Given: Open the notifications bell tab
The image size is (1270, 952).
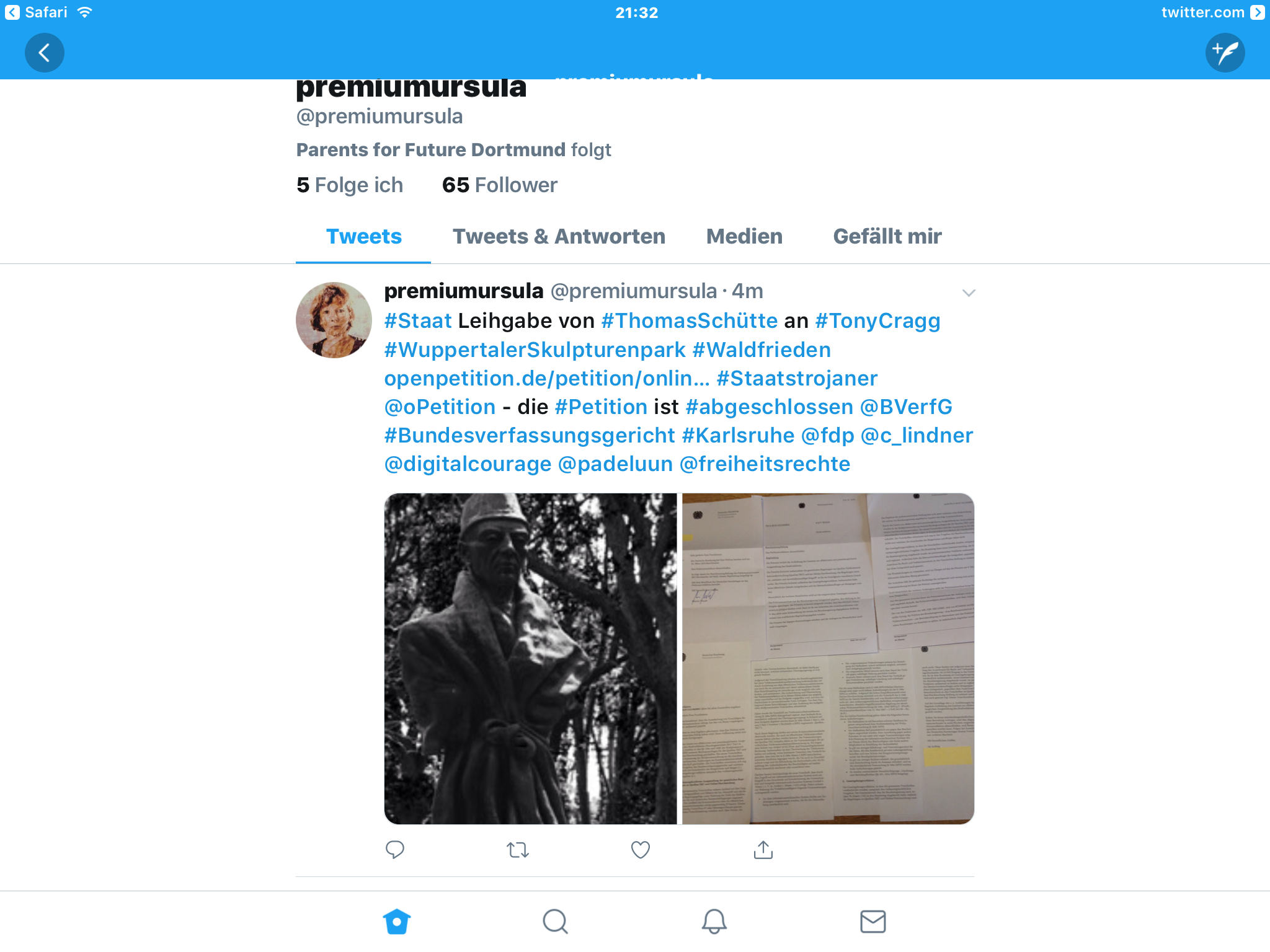Looking at the screenshot, I should tap(714, 922).
